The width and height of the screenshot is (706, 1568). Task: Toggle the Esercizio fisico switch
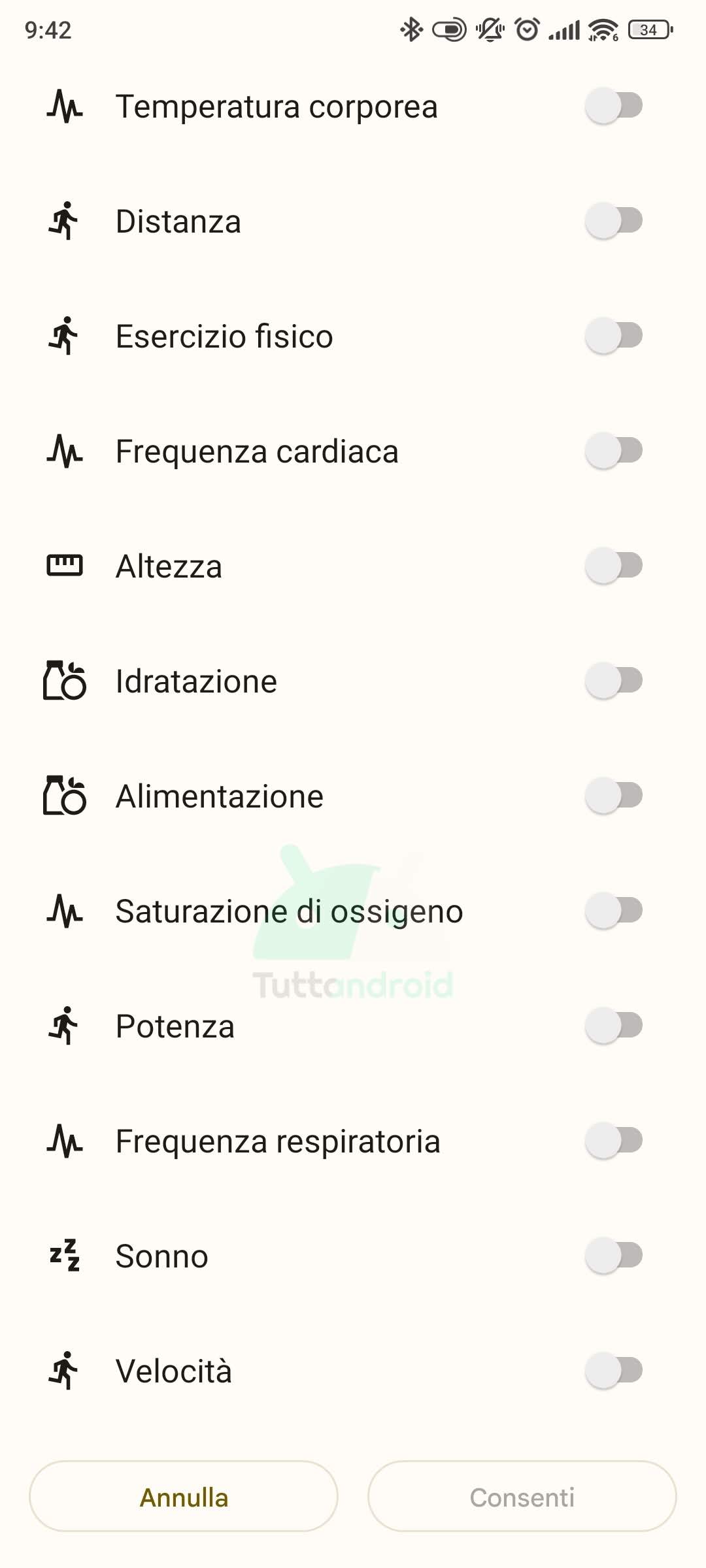point(614,336)
